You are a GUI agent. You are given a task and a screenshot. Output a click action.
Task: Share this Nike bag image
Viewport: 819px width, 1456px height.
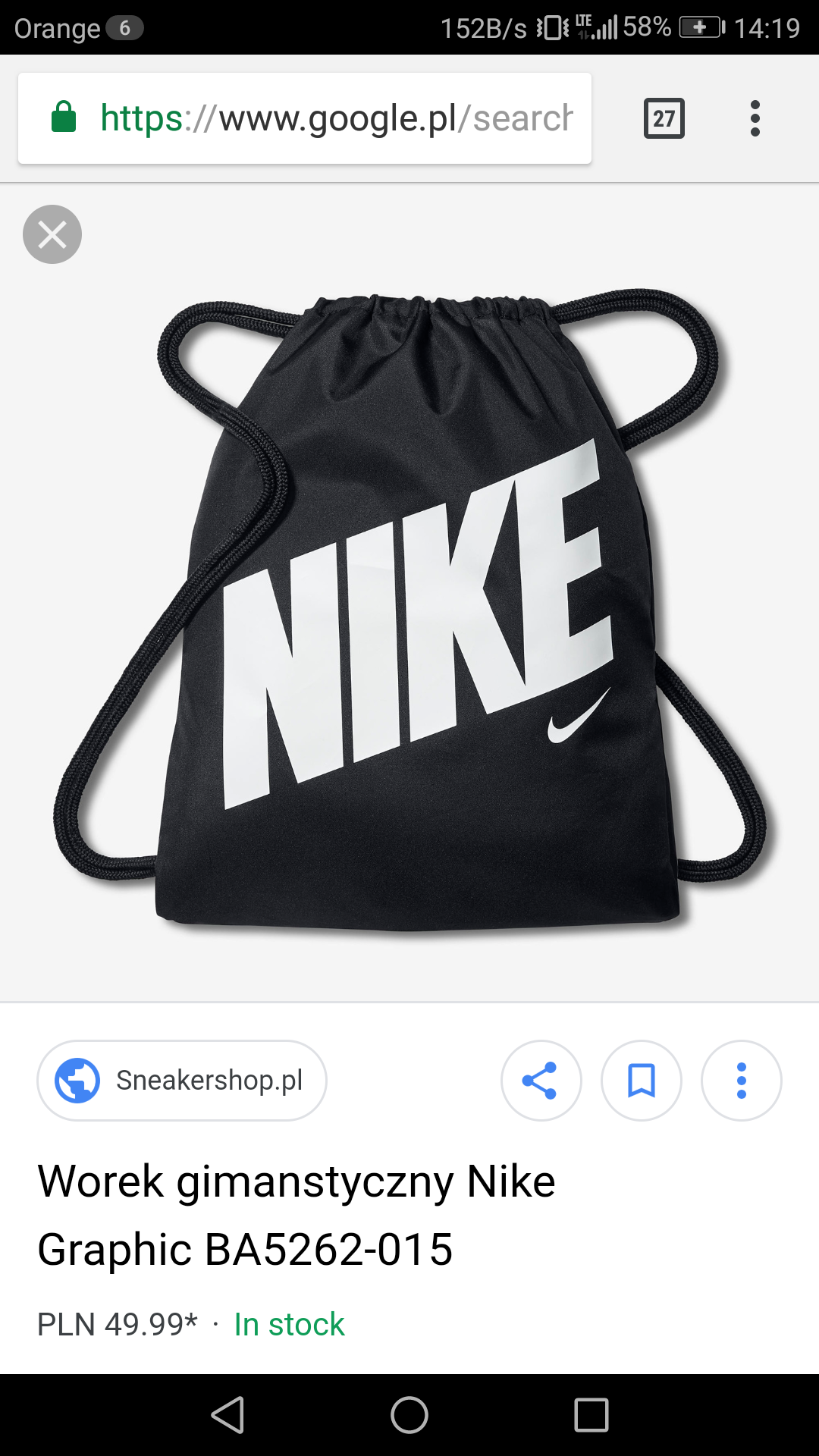(x=541, y=1080)
